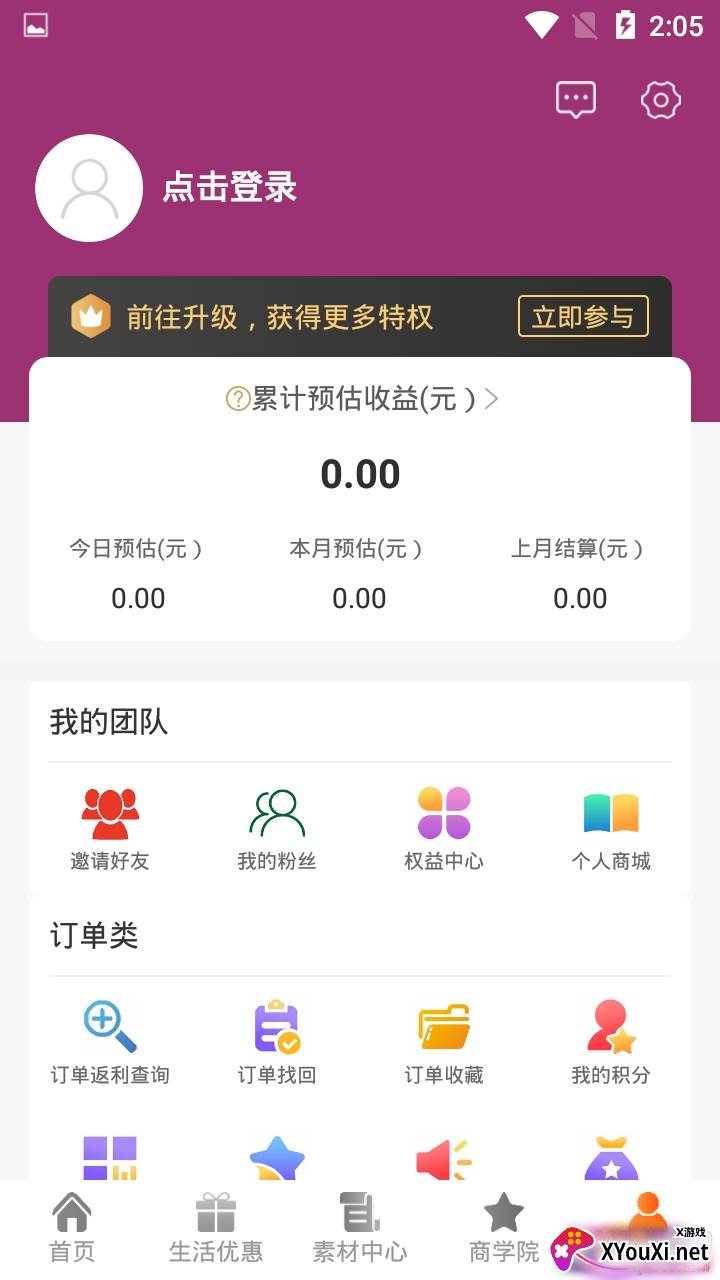Open 邀请好友 to invite friends
Viewport: 720px width, 1280px height.
point(110,829)
